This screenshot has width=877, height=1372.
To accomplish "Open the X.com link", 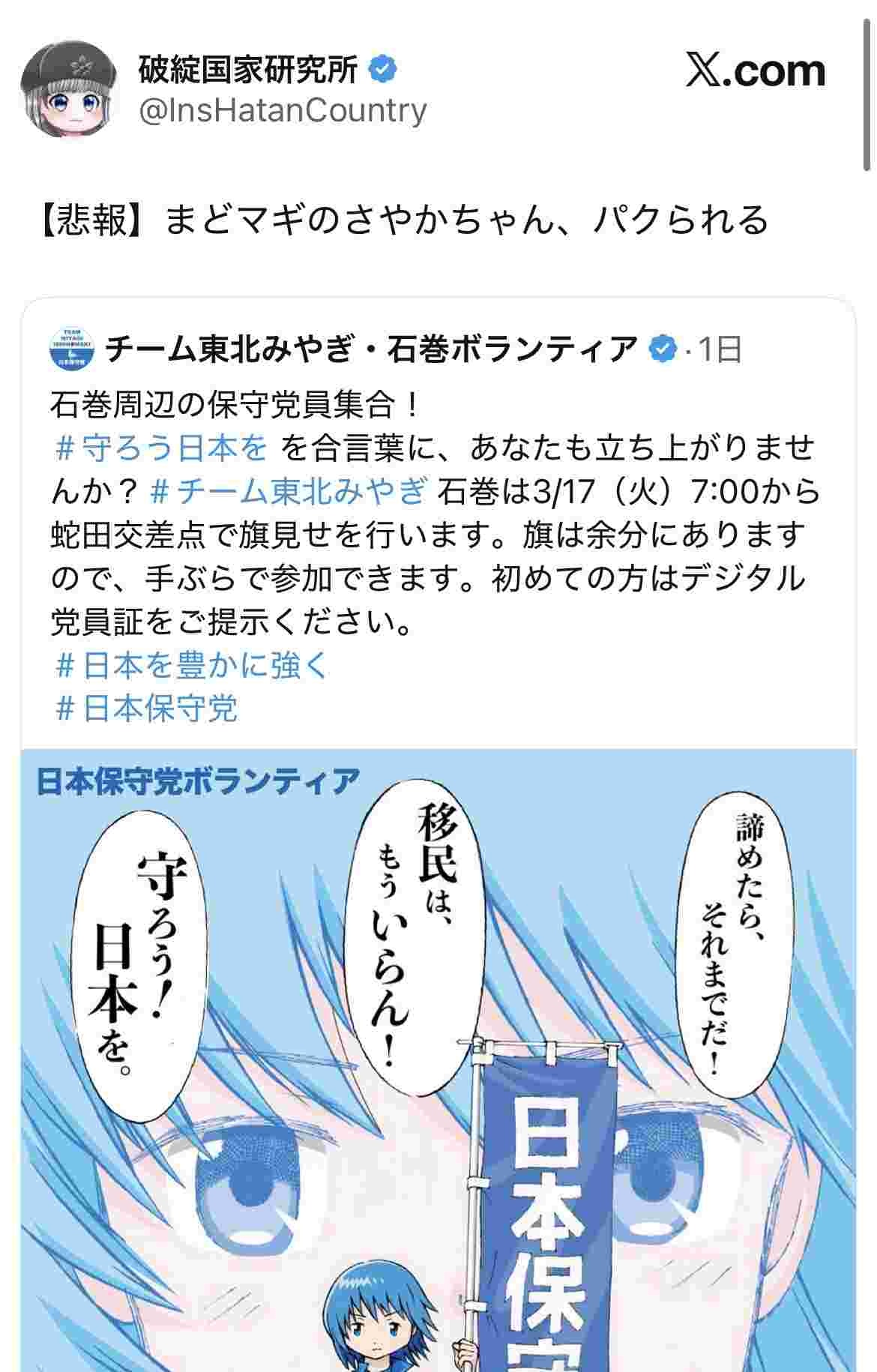I will pos(756,70).
